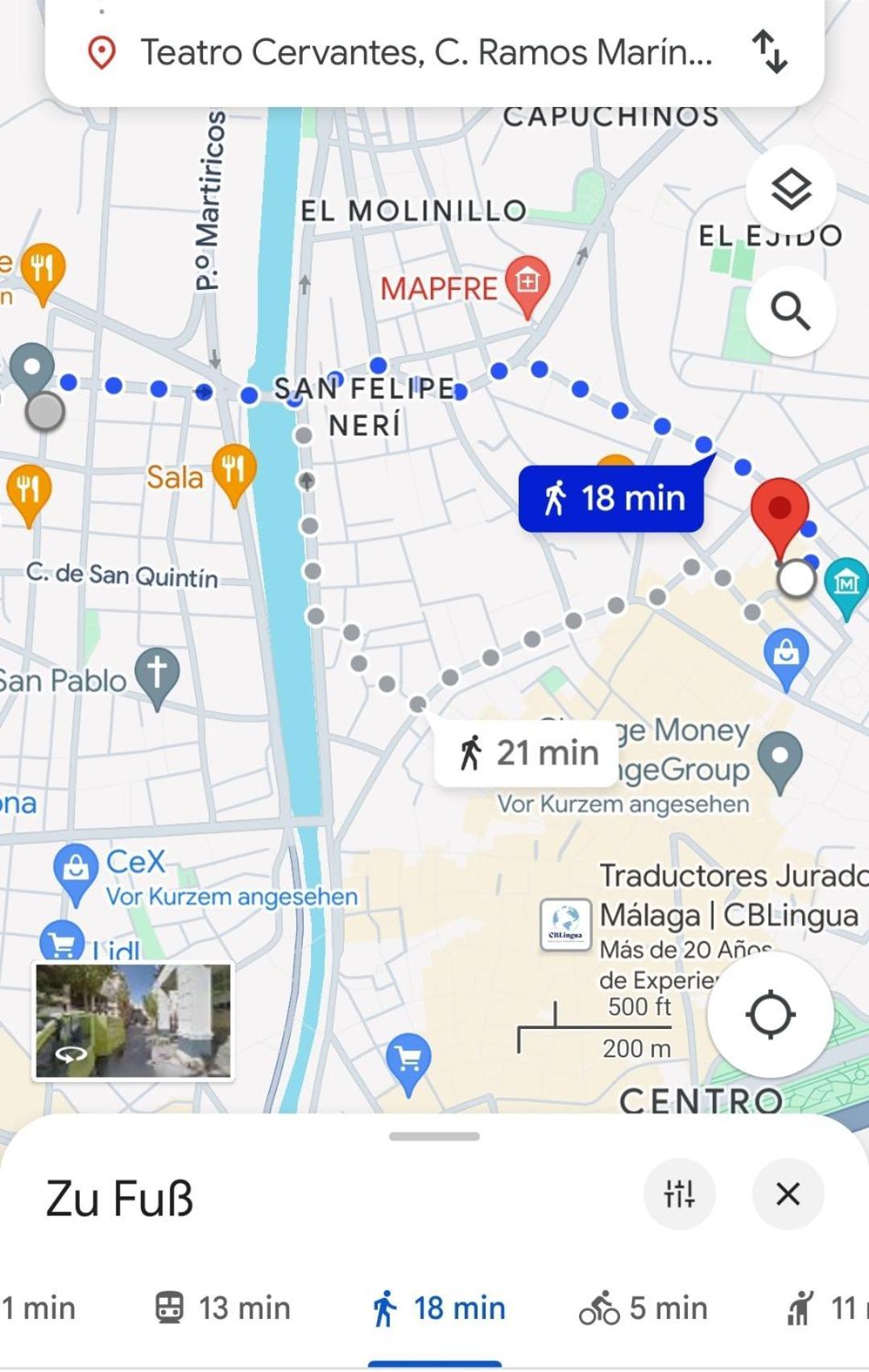The height and width of the screenshot is (1372, 869).
Task: Open the Sala restaurant pin
Action: coord(234,471)
